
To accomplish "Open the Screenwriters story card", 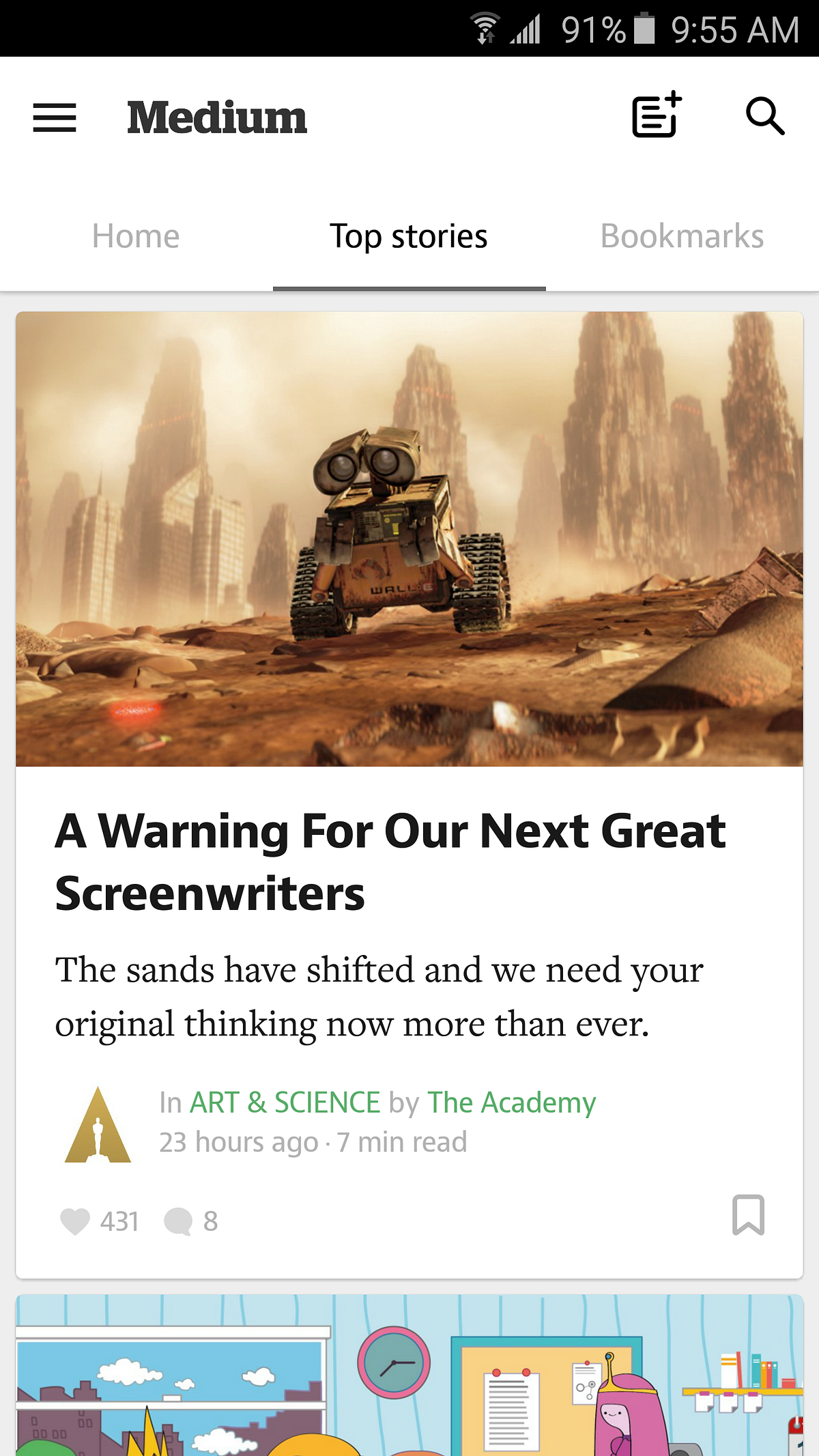I will pos(390,861).
